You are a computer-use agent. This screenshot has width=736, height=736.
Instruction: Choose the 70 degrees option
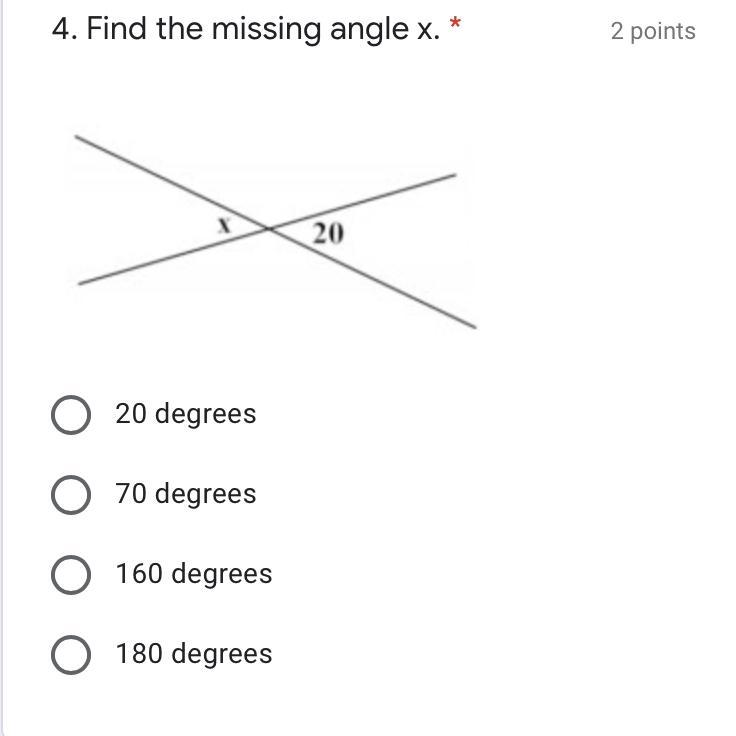pyautogui.click(x=70, y=494)
